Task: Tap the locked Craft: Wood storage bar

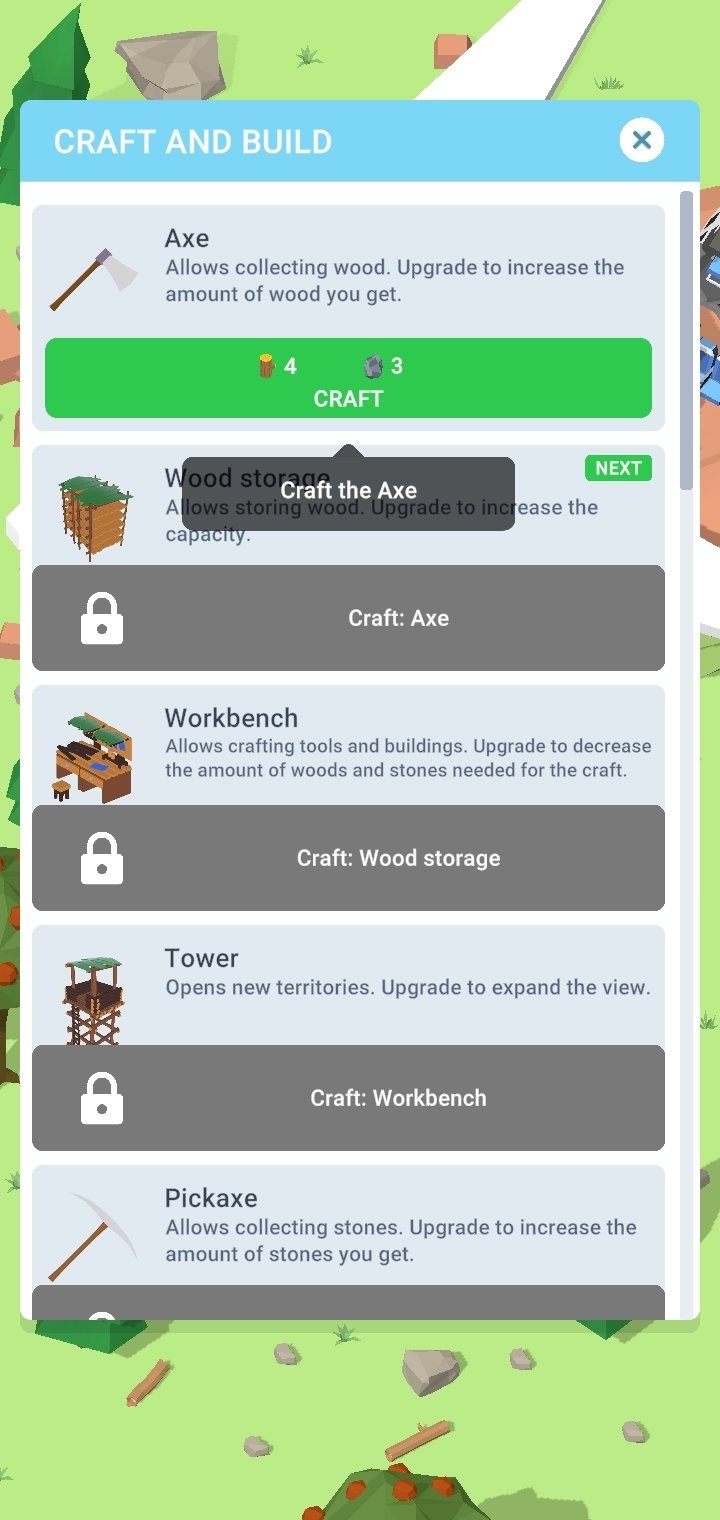Action: (348, 858)
